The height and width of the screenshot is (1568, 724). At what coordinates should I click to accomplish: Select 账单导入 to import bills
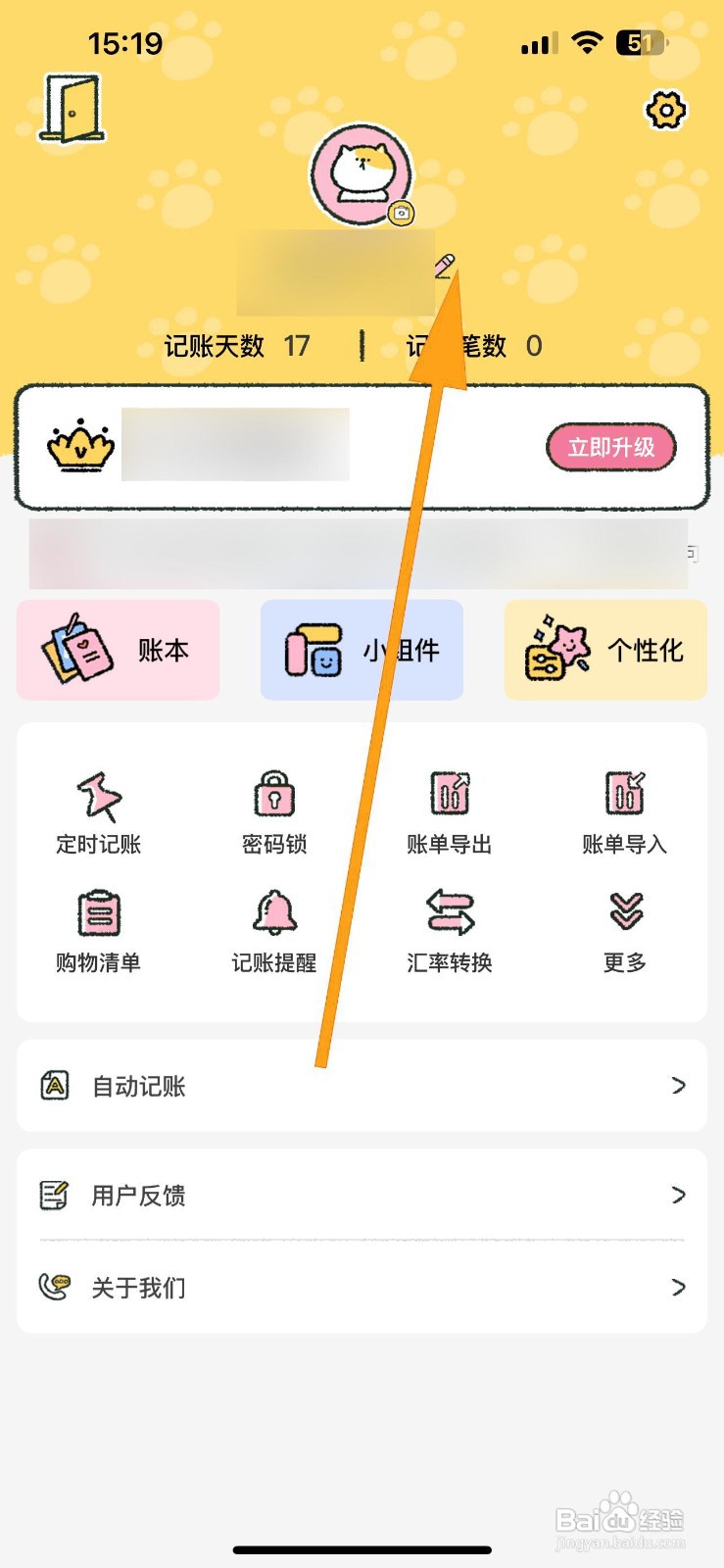(624, 808)
